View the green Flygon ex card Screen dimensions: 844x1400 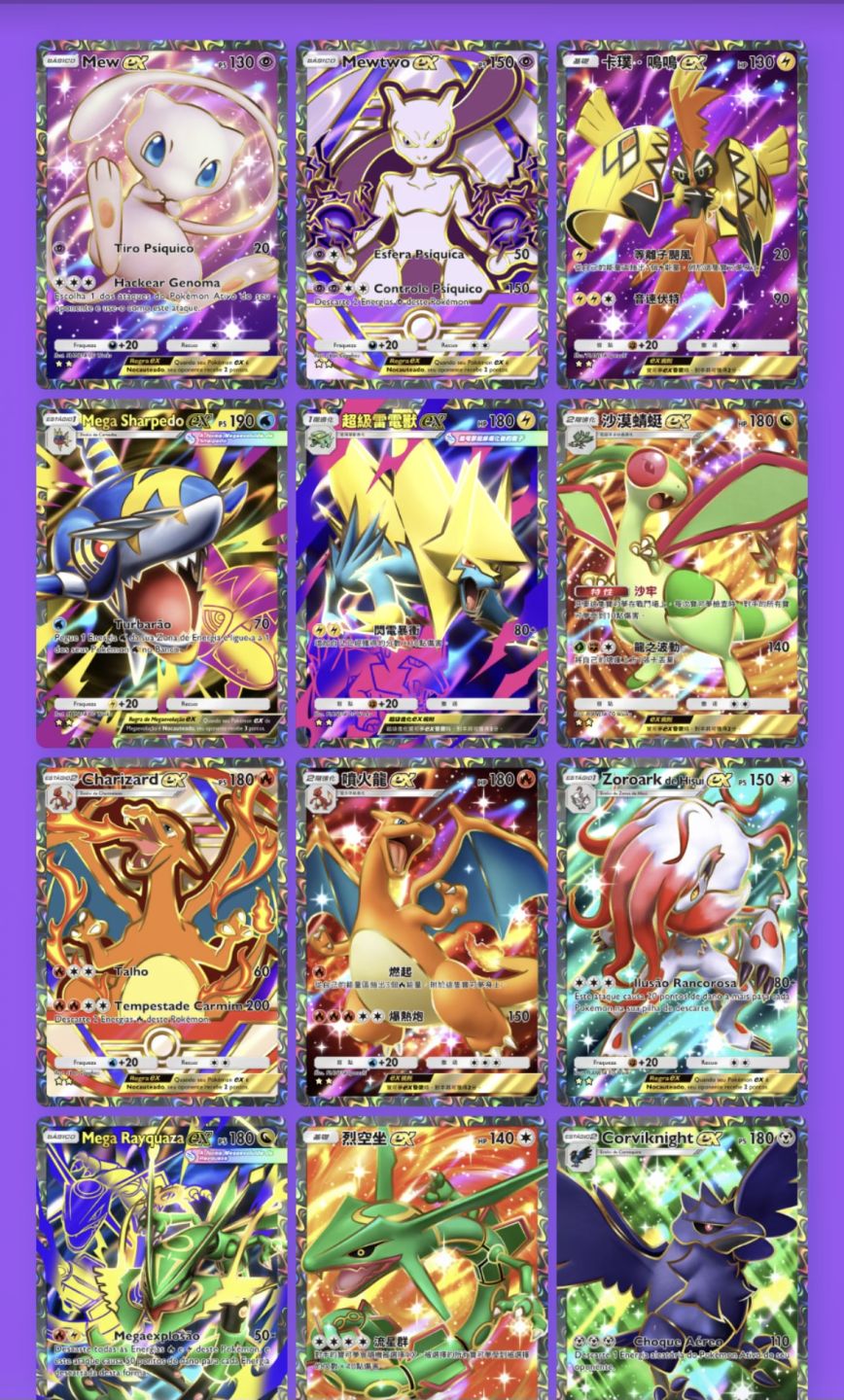coord(682,573)
